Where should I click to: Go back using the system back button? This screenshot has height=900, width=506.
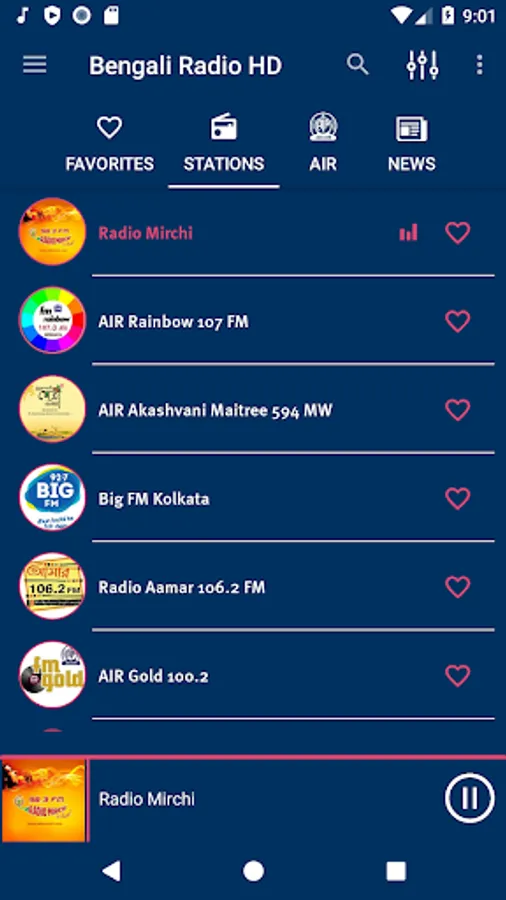[111, 870]
